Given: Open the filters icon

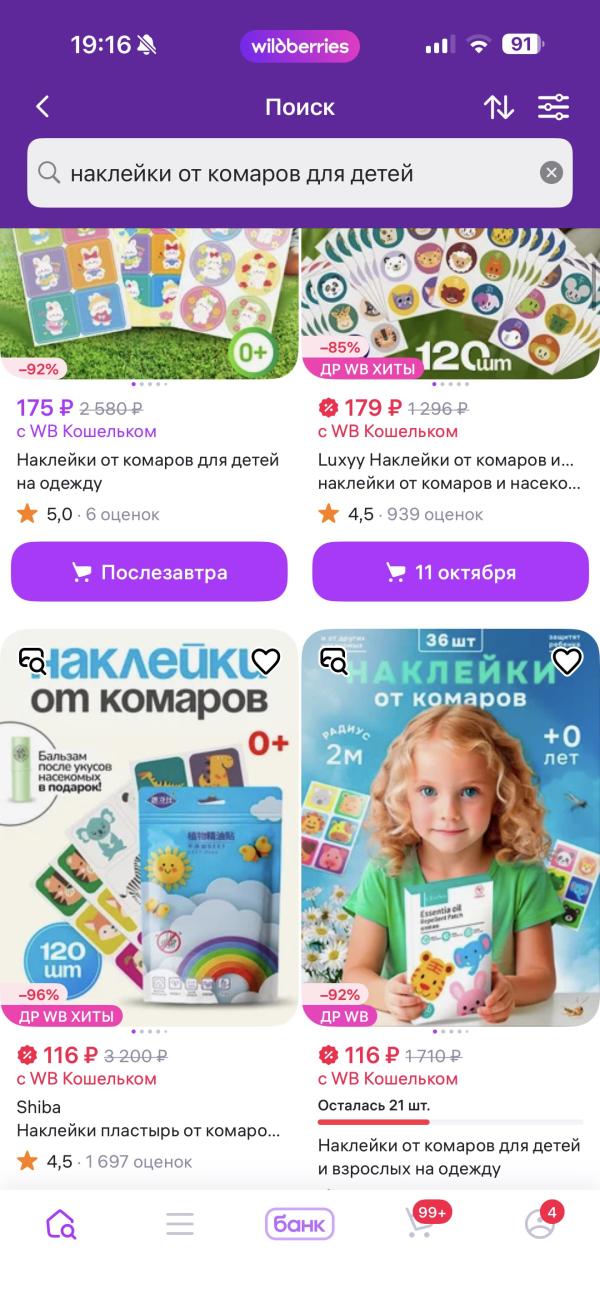Looking at the screenshot, I should pyautogui.click(x=553, y=107).
